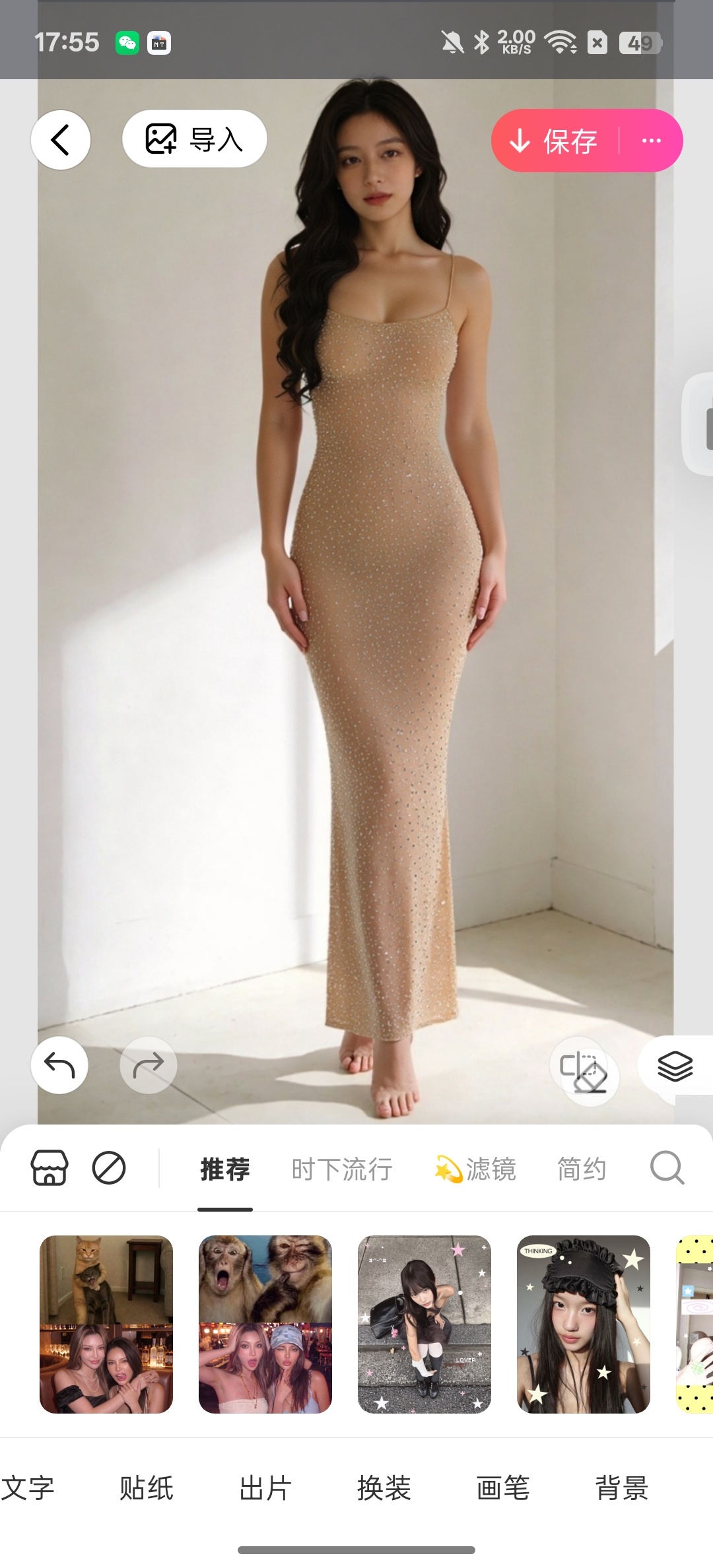The image size is (713, 1568).
Task: Open the more options dots beside 保存
Action: click(651, 141)
